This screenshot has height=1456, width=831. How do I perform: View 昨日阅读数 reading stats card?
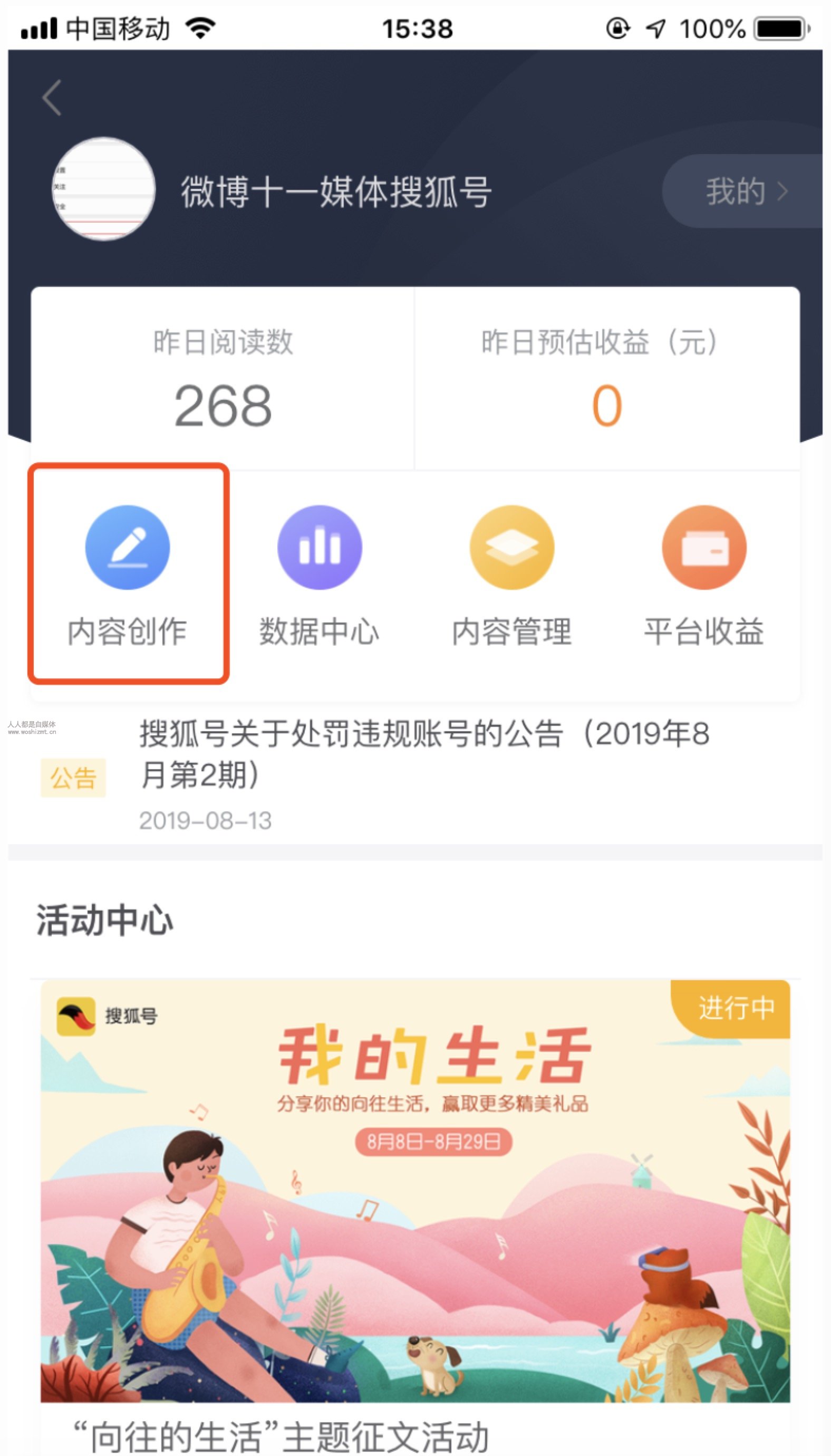tap(223, 380)
